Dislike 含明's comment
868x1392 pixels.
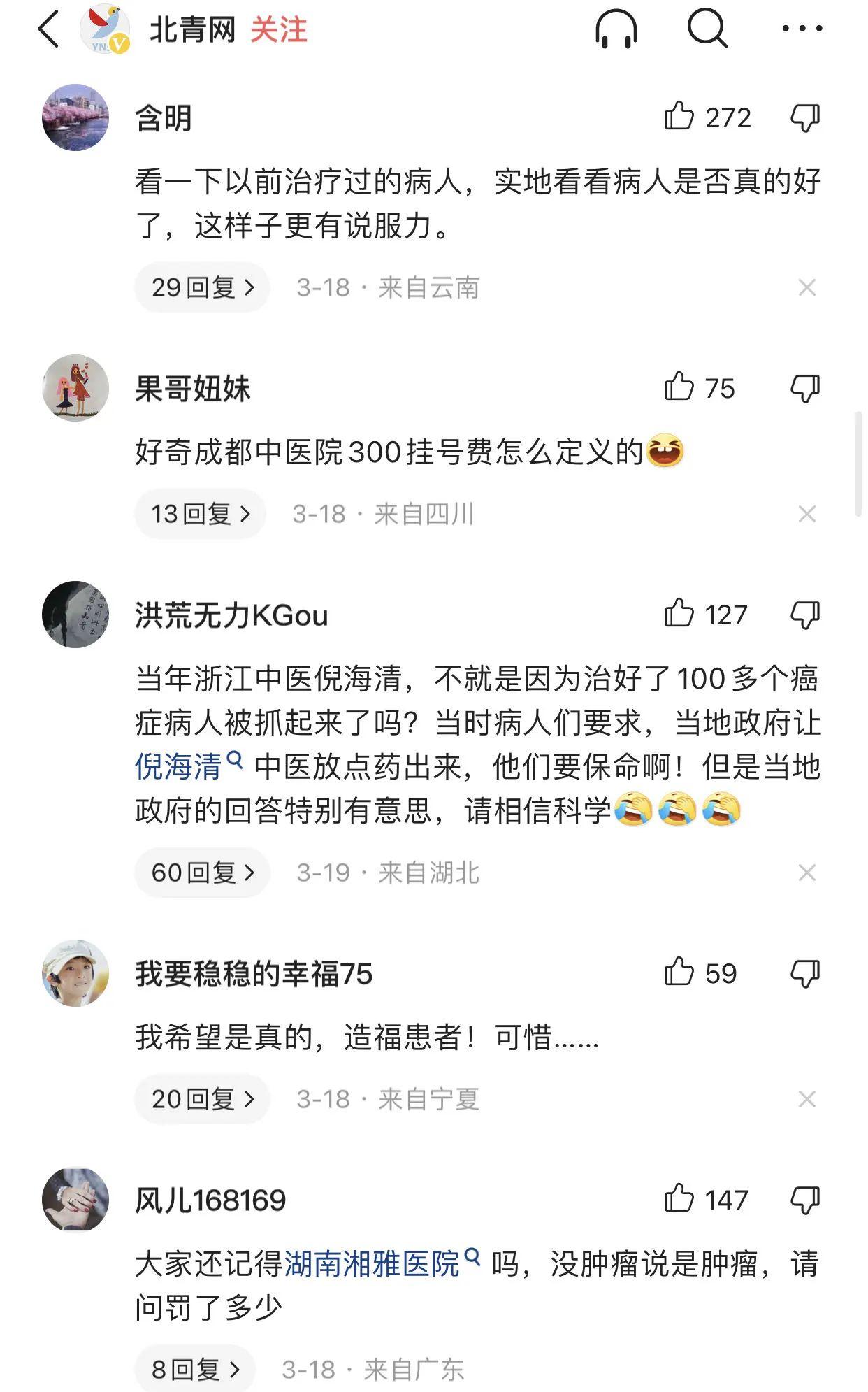[x=805, y=117]
